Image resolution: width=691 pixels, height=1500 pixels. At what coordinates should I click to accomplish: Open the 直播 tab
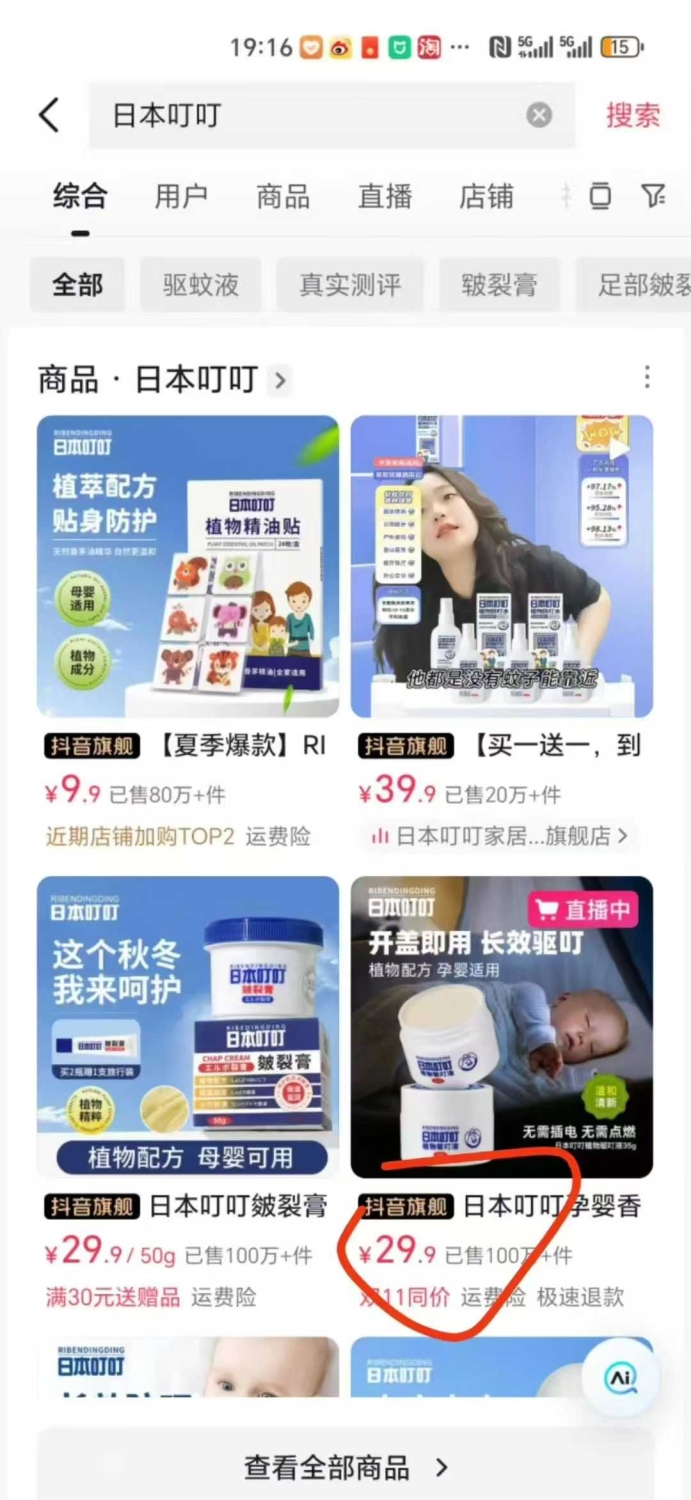(x=385, y=196)
